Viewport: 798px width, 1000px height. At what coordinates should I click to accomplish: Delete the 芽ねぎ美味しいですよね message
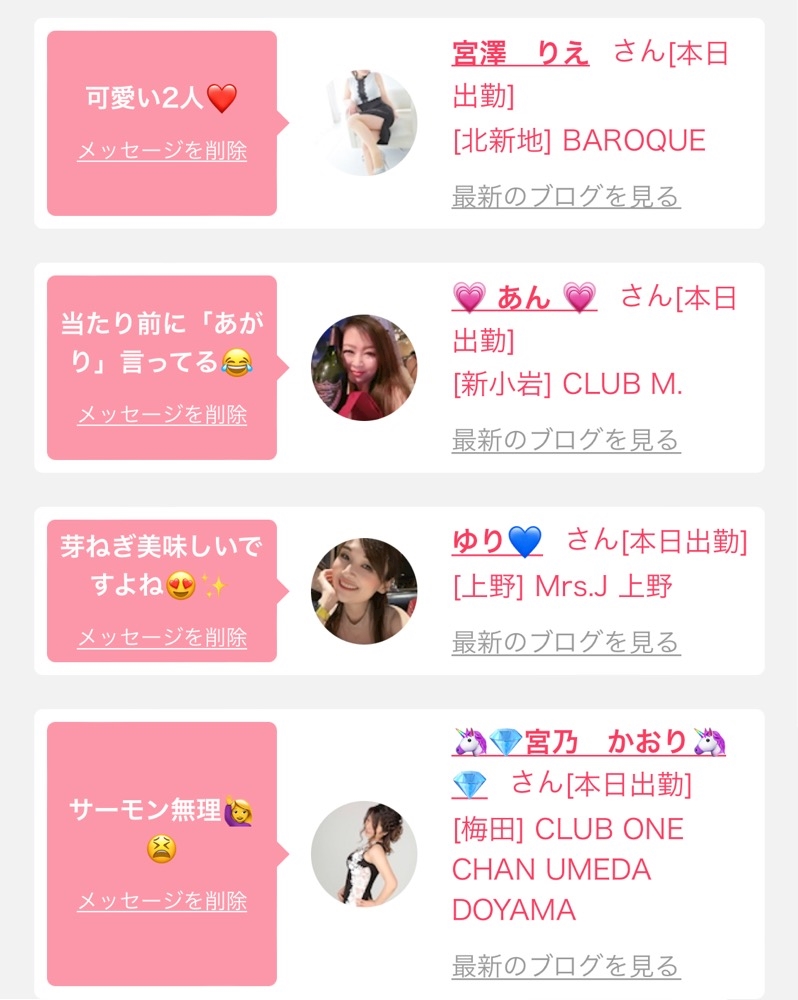click(162, 637)
